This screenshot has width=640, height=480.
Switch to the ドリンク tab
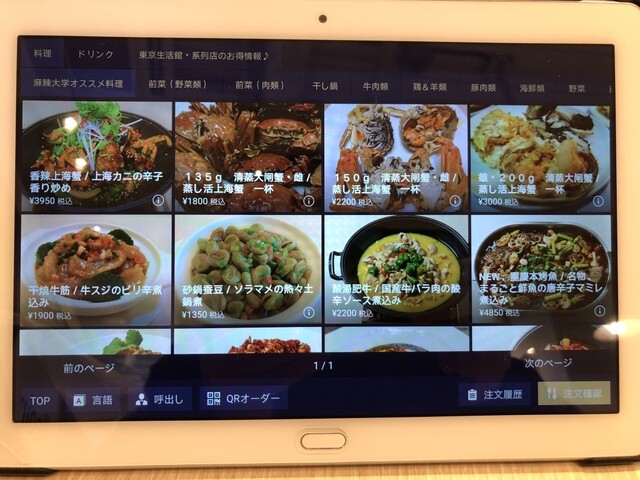tap(96, 54)
